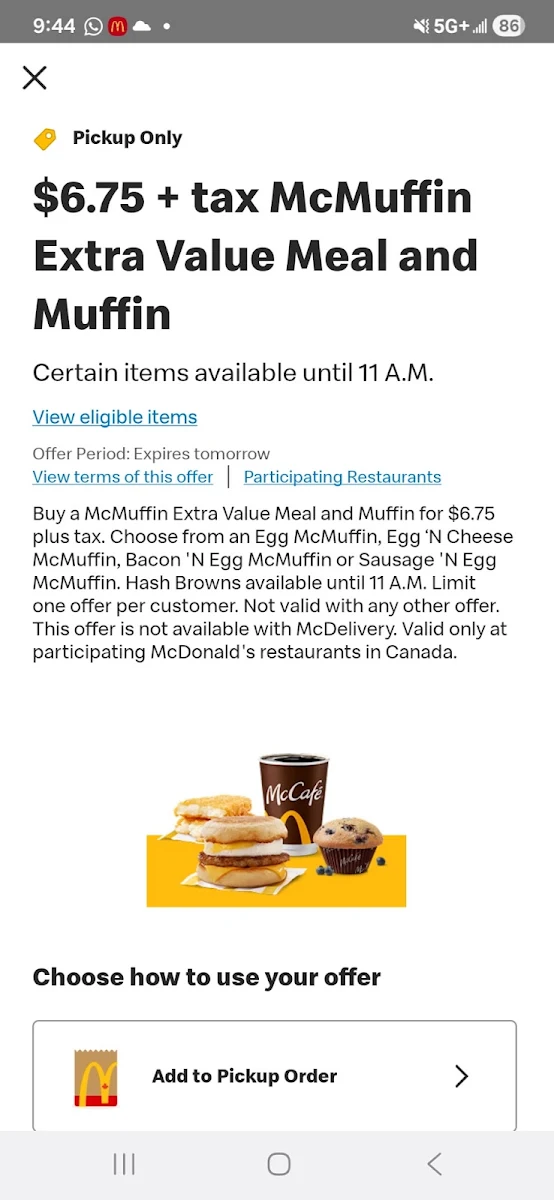Go back using system navigation

(434, 1163)
